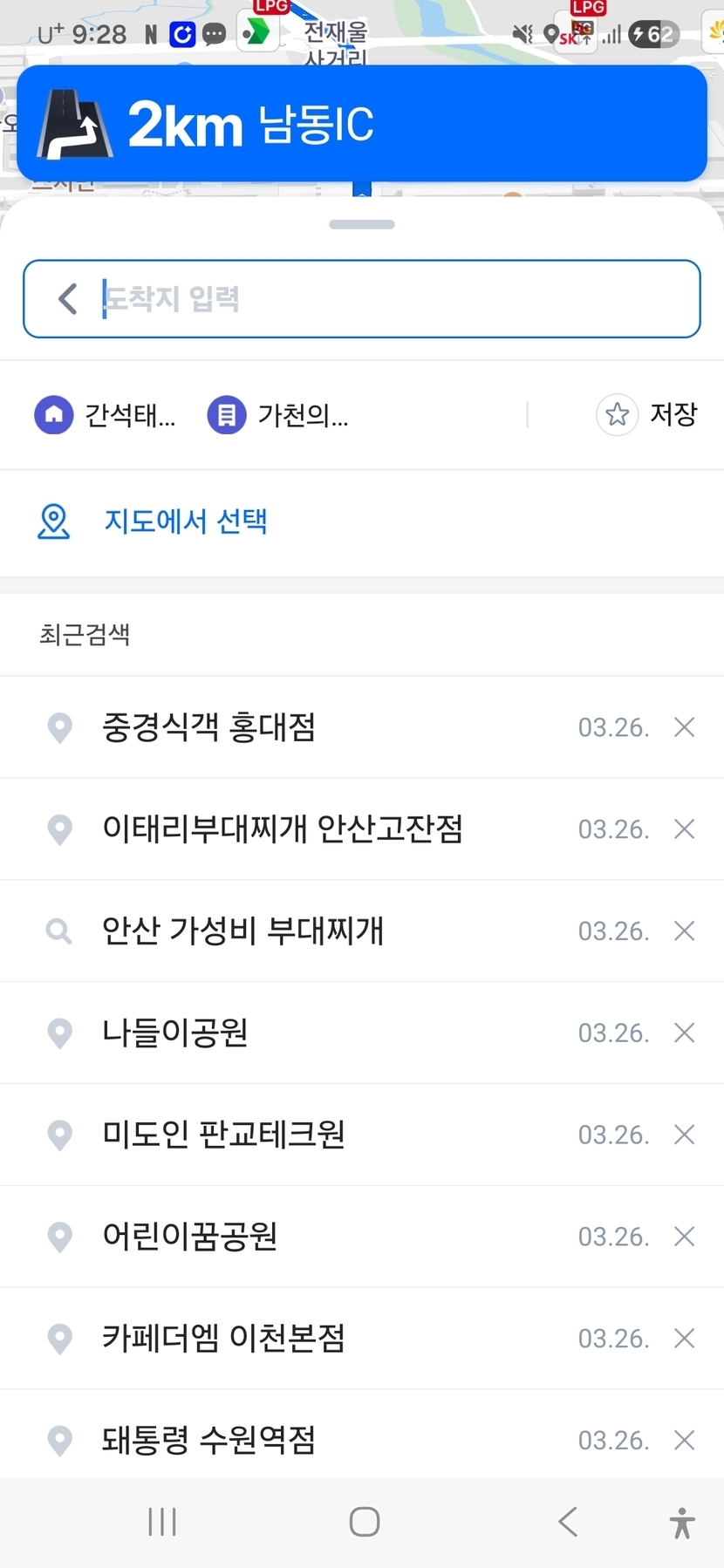Select the 간석태... home shortcut
724x1568 pixels.
pos(106,414)
